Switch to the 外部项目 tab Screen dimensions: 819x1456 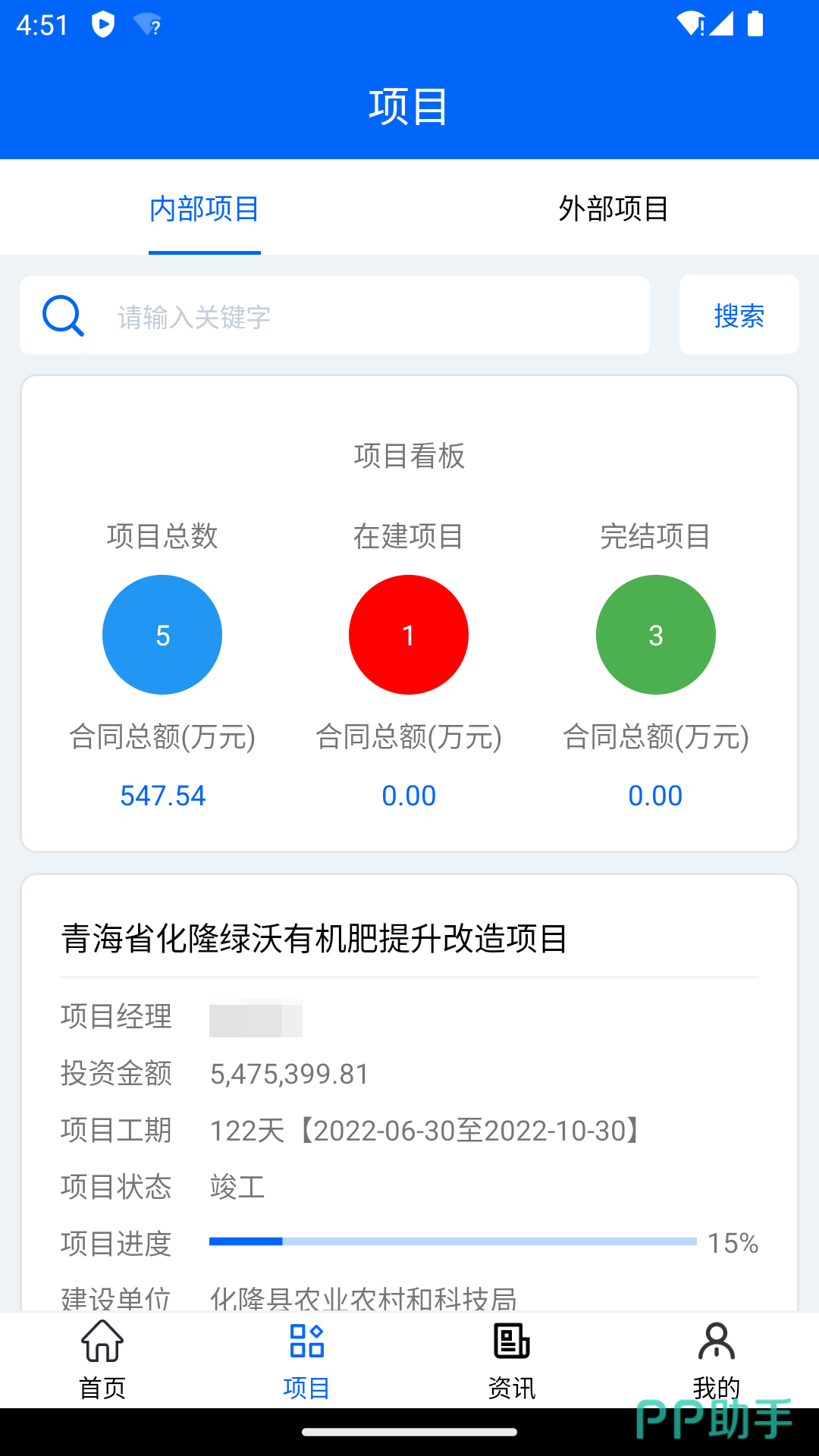pyautogui.click(x=613, y=209)
